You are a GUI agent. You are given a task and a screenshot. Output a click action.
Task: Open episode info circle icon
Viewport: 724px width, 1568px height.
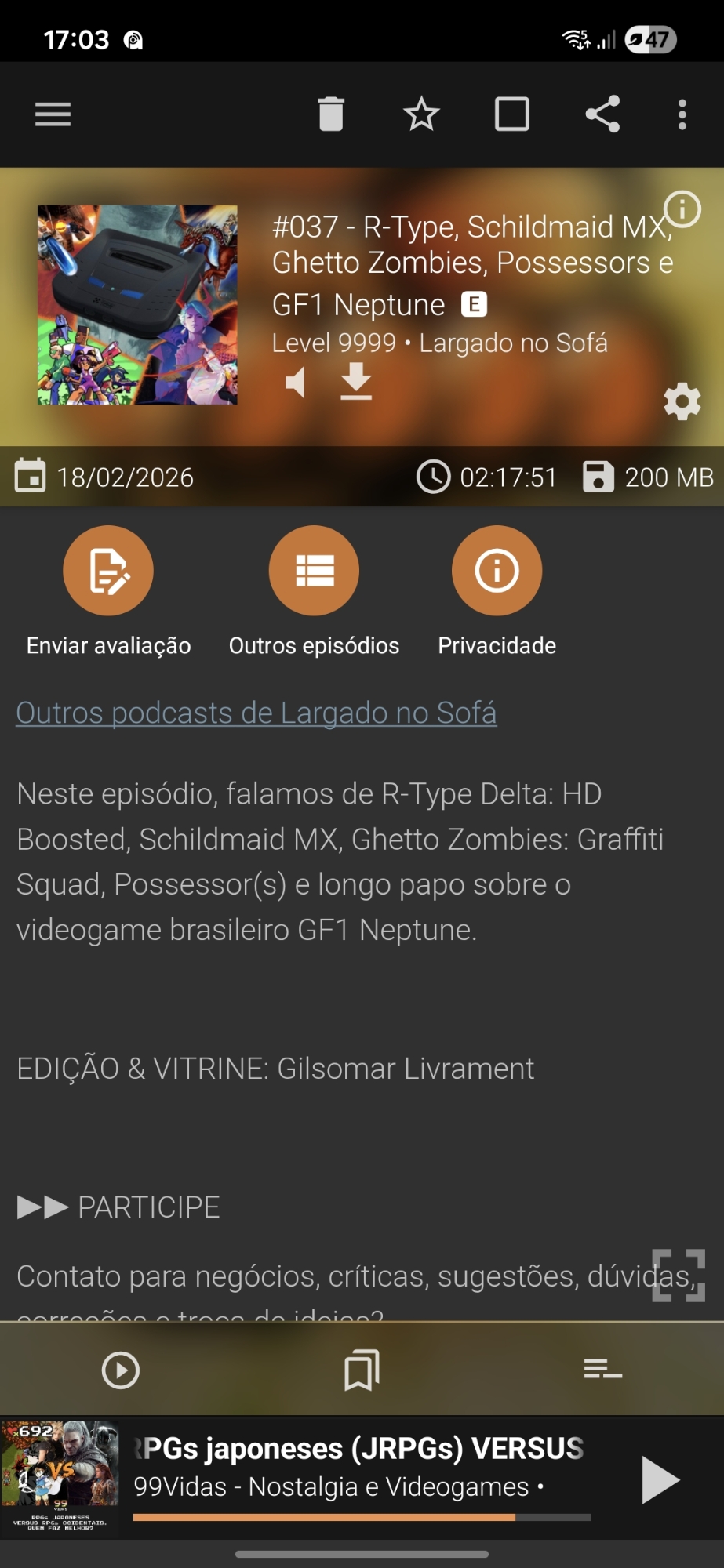click(x=682, y=209)
